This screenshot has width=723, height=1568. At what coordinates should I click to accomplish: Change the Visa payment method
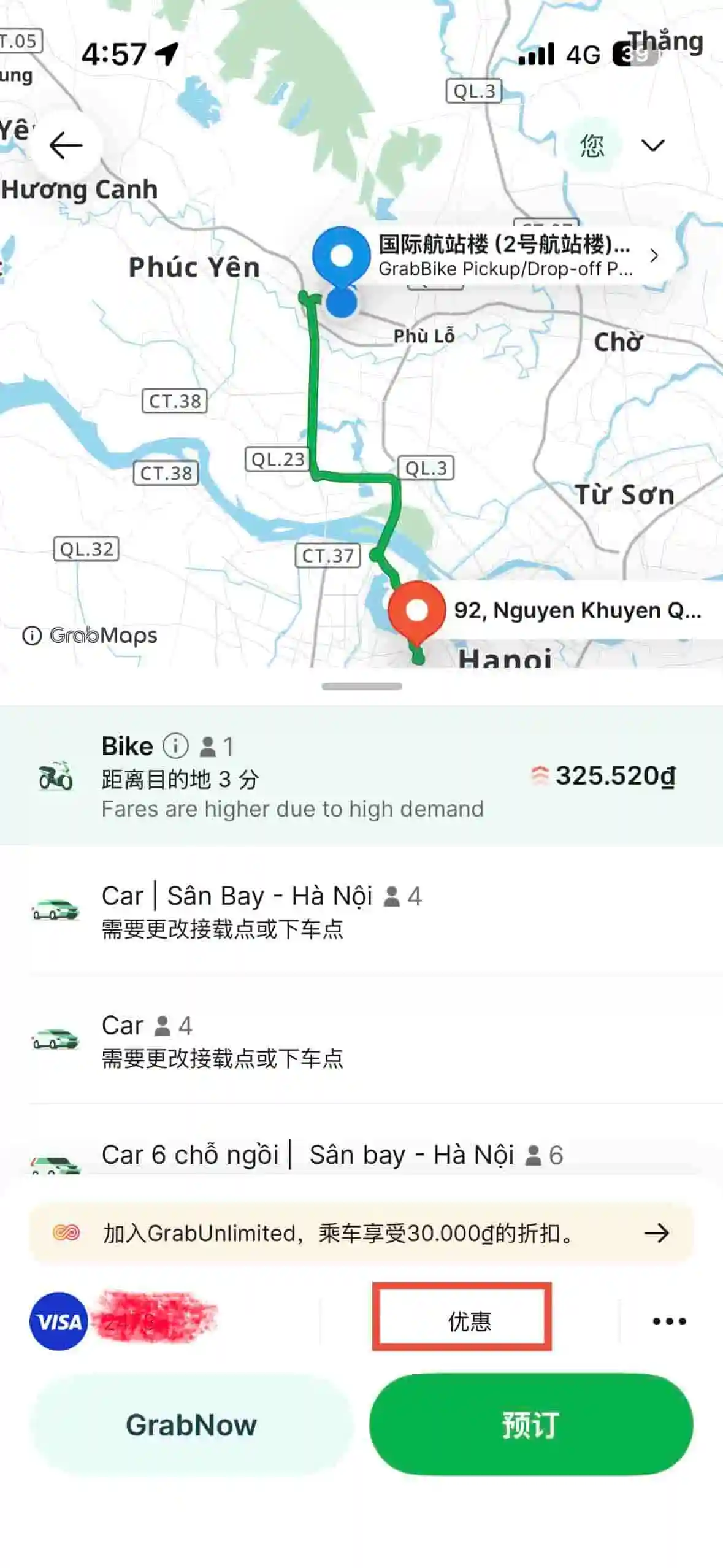[123, 1321]
